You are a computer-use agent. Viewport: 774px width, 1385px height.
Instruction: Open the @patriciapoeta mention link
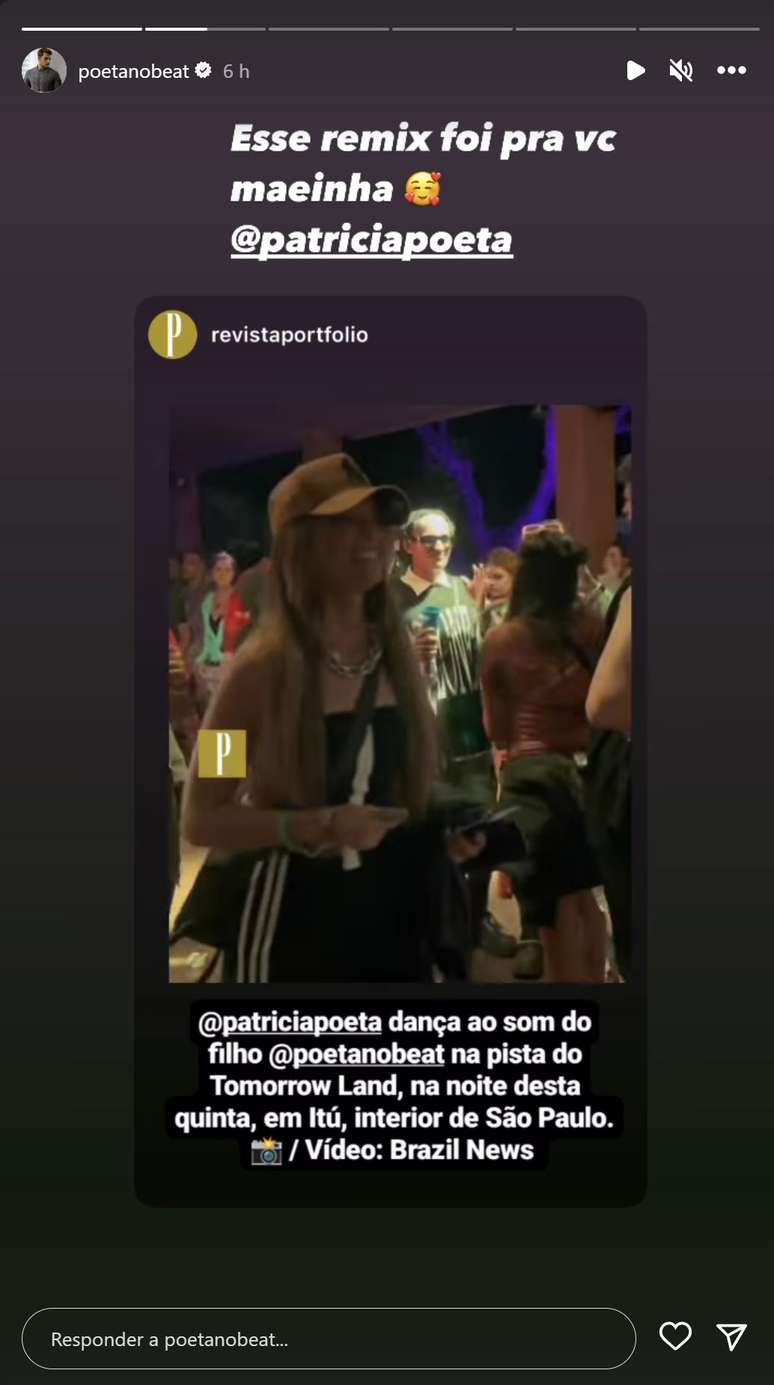[371, 241]
